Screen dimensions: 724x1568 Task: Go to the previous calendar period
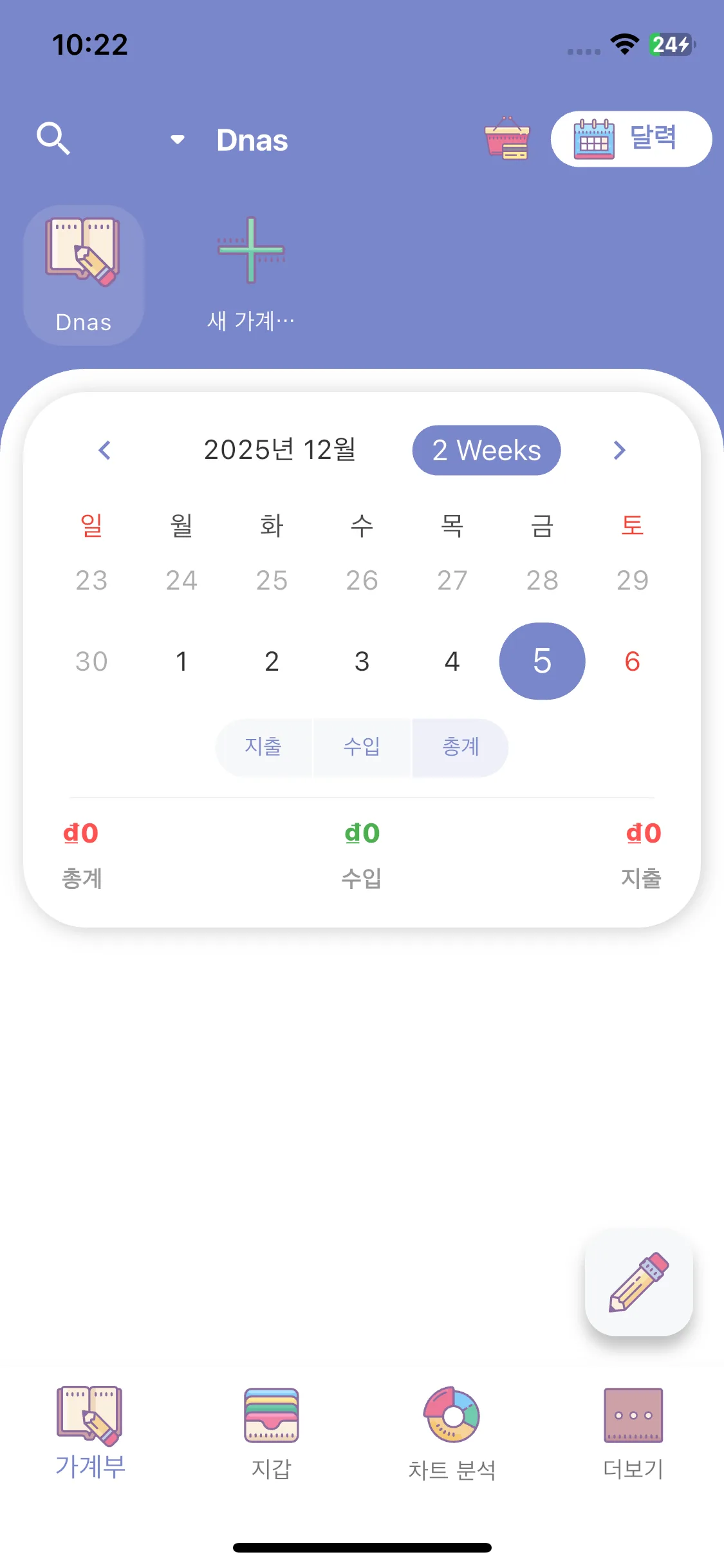coord(105,451)
